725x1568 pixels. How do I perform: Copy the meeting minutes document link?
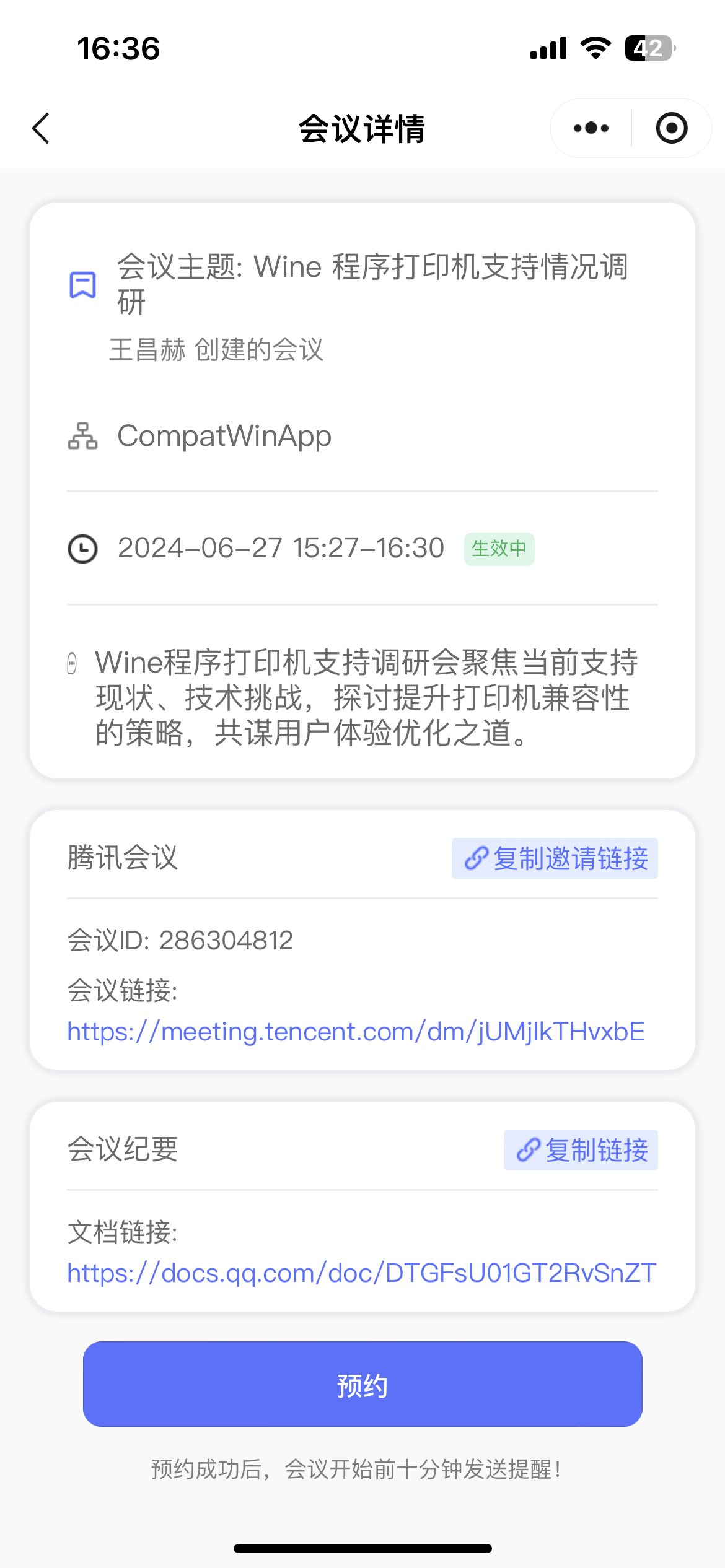581,1150
